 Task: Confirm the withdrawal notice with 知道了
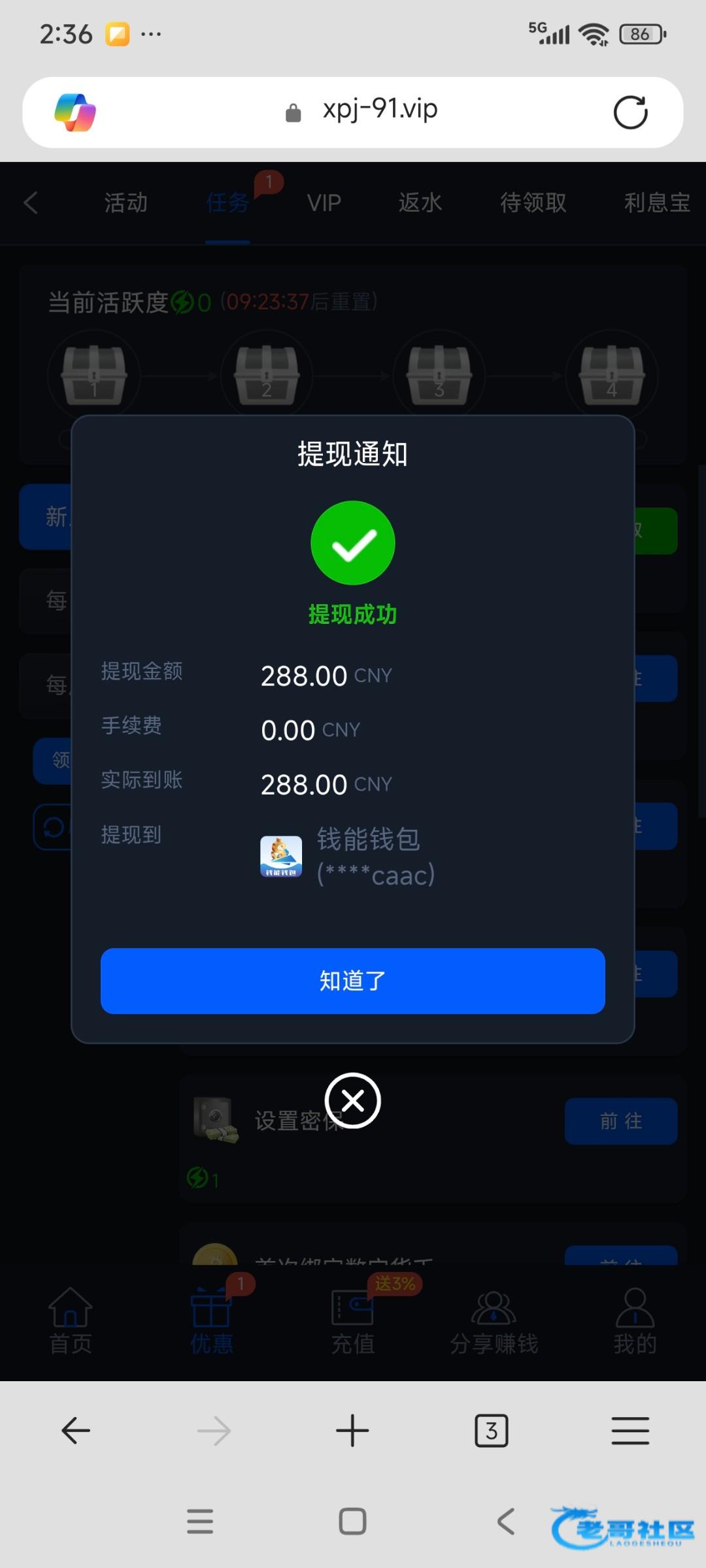tap(353, 981)
